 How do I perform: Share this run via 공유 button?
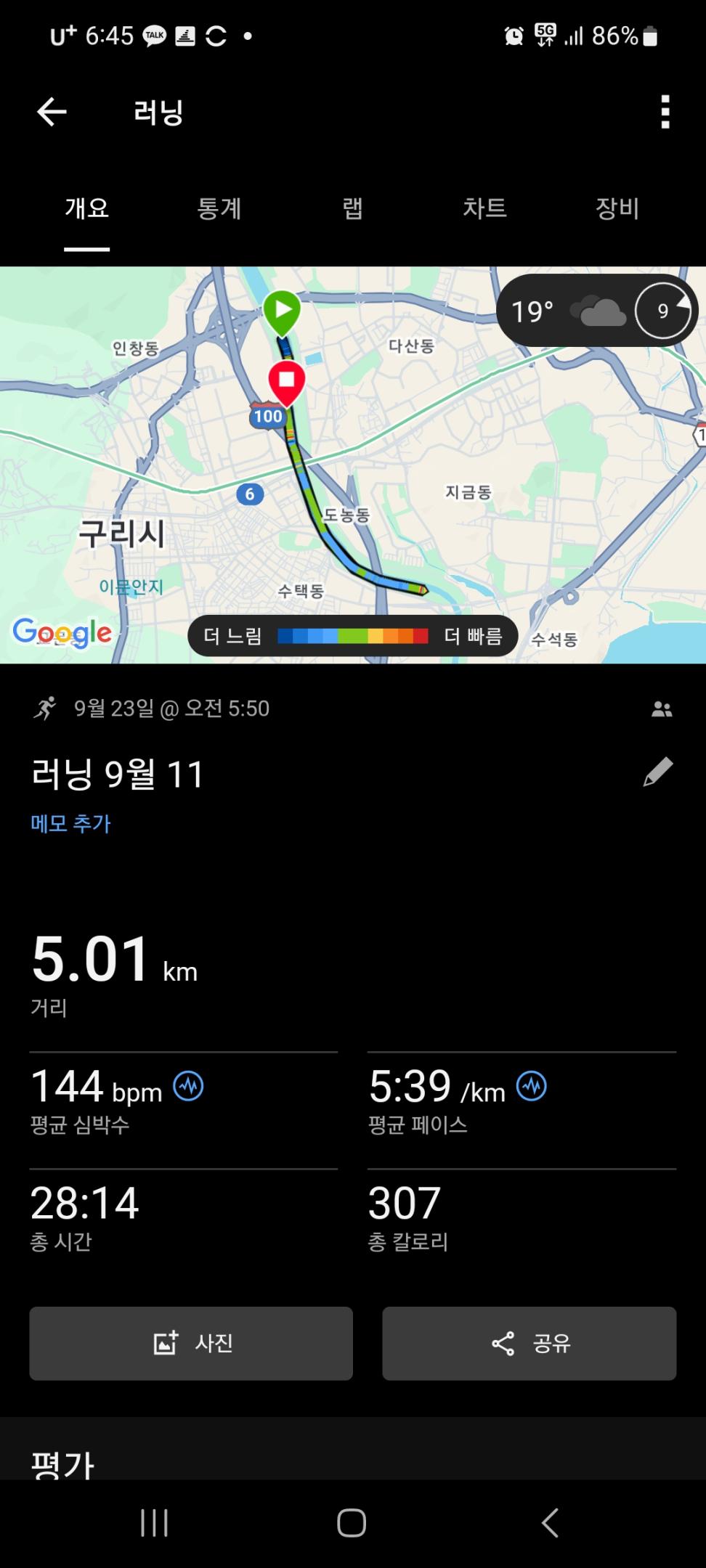click(529, 1343)
